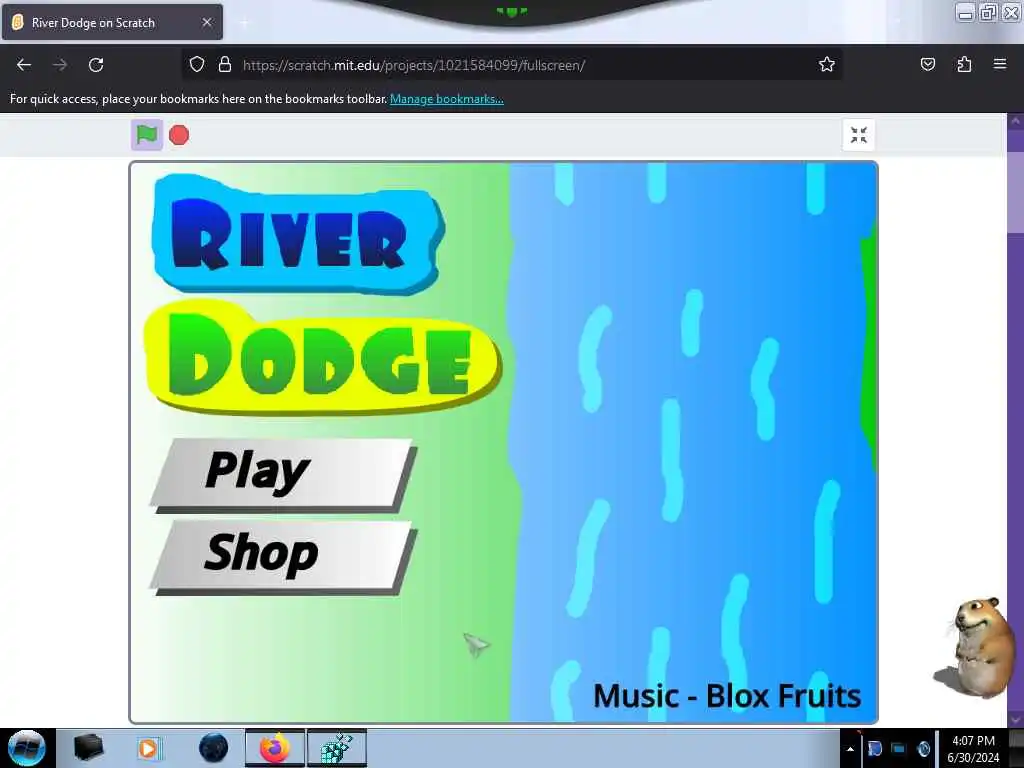Start the game with the green flag

pyautogui.click(x=147, y=135)
